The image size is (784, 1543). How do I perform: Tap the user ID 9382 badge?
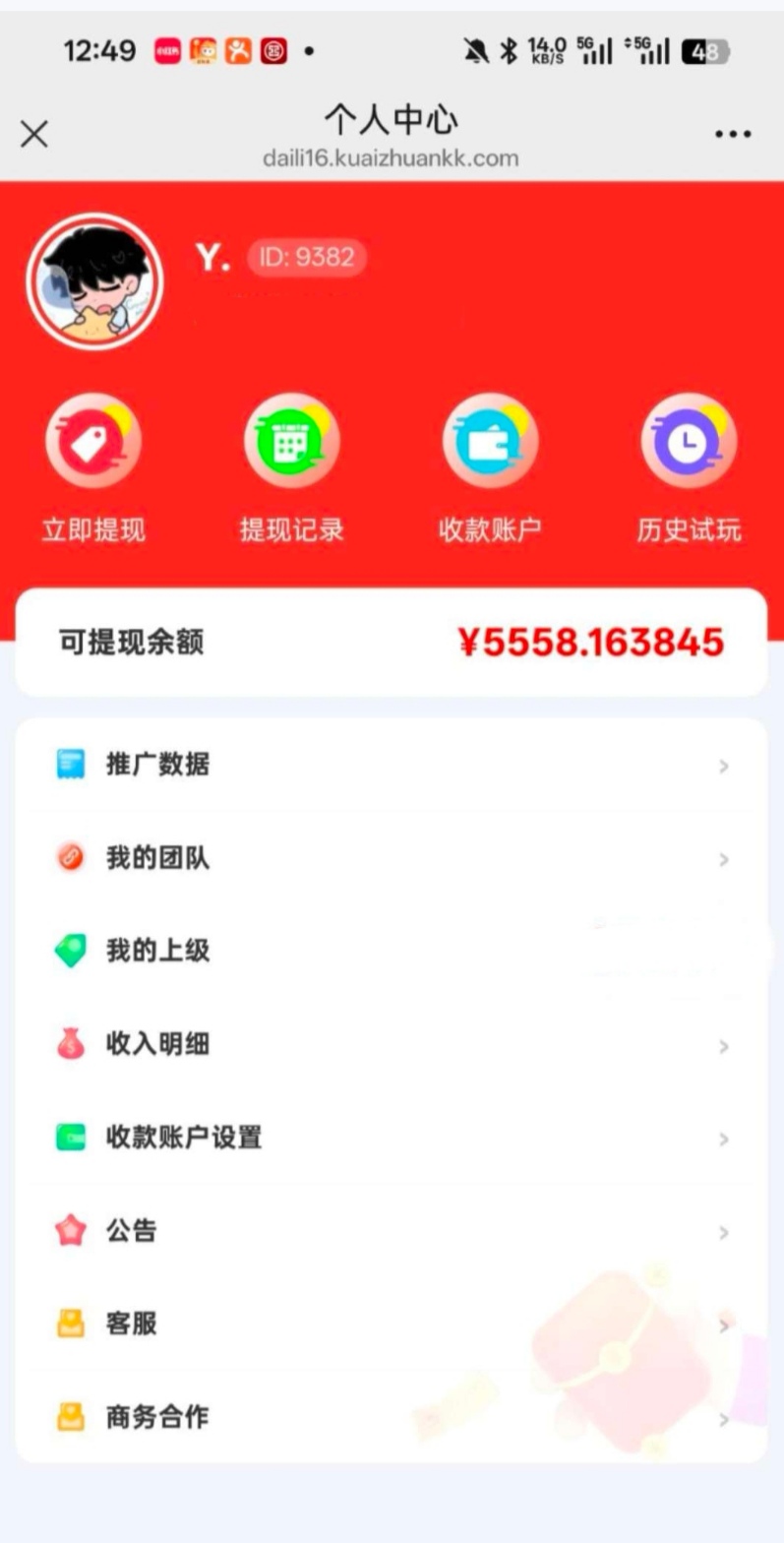click(307, 257)
